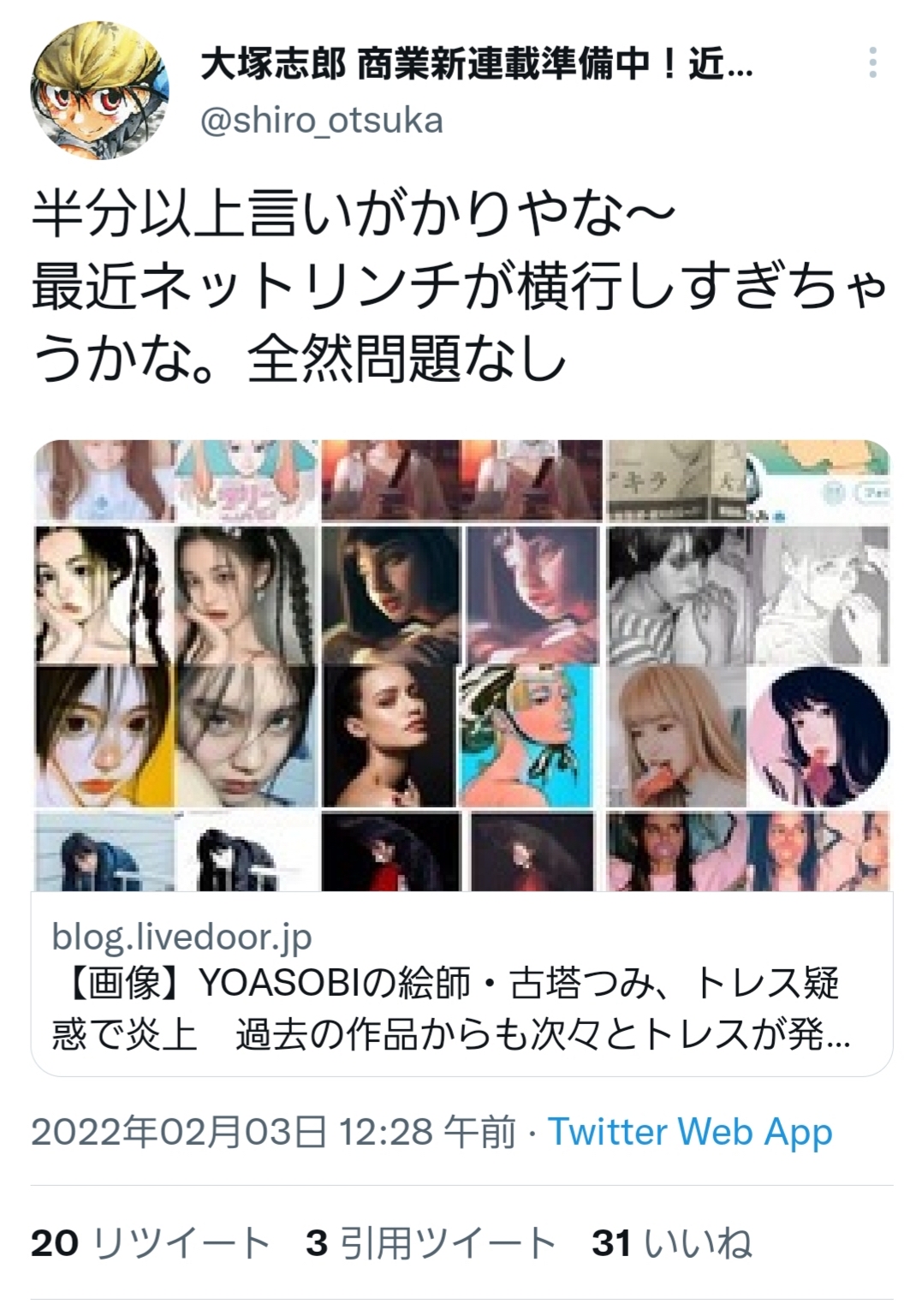Open 大塚志郎's profile picture
The width and height of the screenshot is (922, 1316).
coord(99,91)
